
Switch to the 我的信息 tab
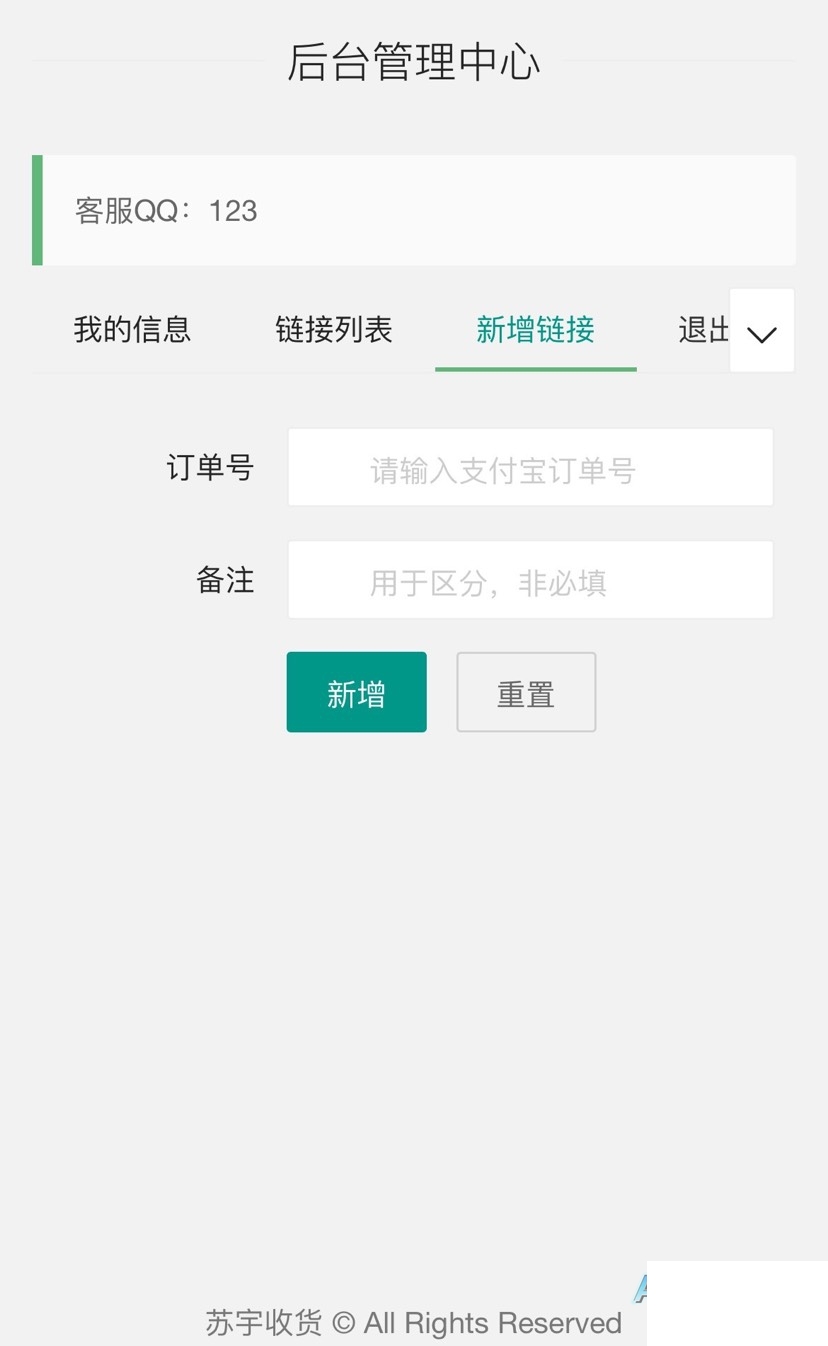132,330
